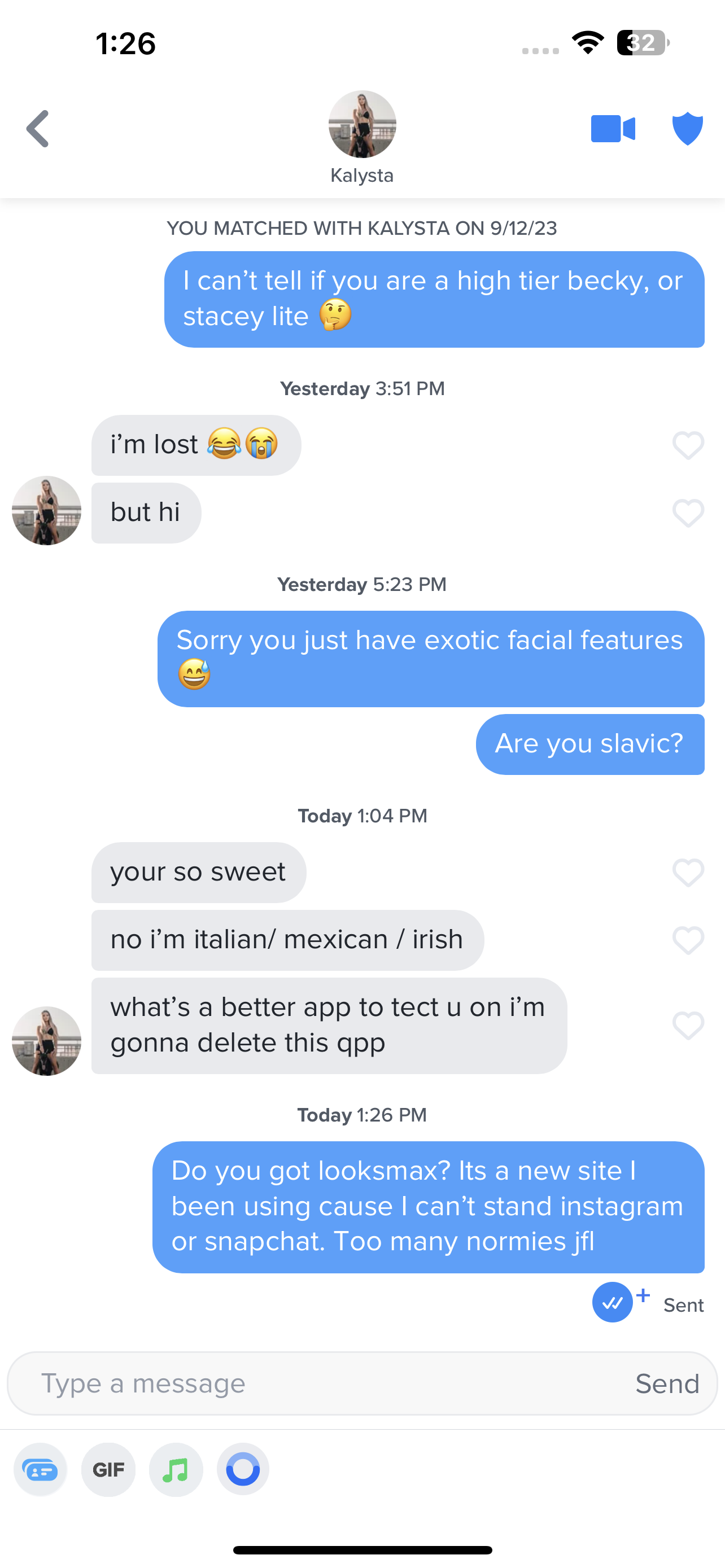
Task: Like the "i'm lost" message
Action: (x=688, y=445)
